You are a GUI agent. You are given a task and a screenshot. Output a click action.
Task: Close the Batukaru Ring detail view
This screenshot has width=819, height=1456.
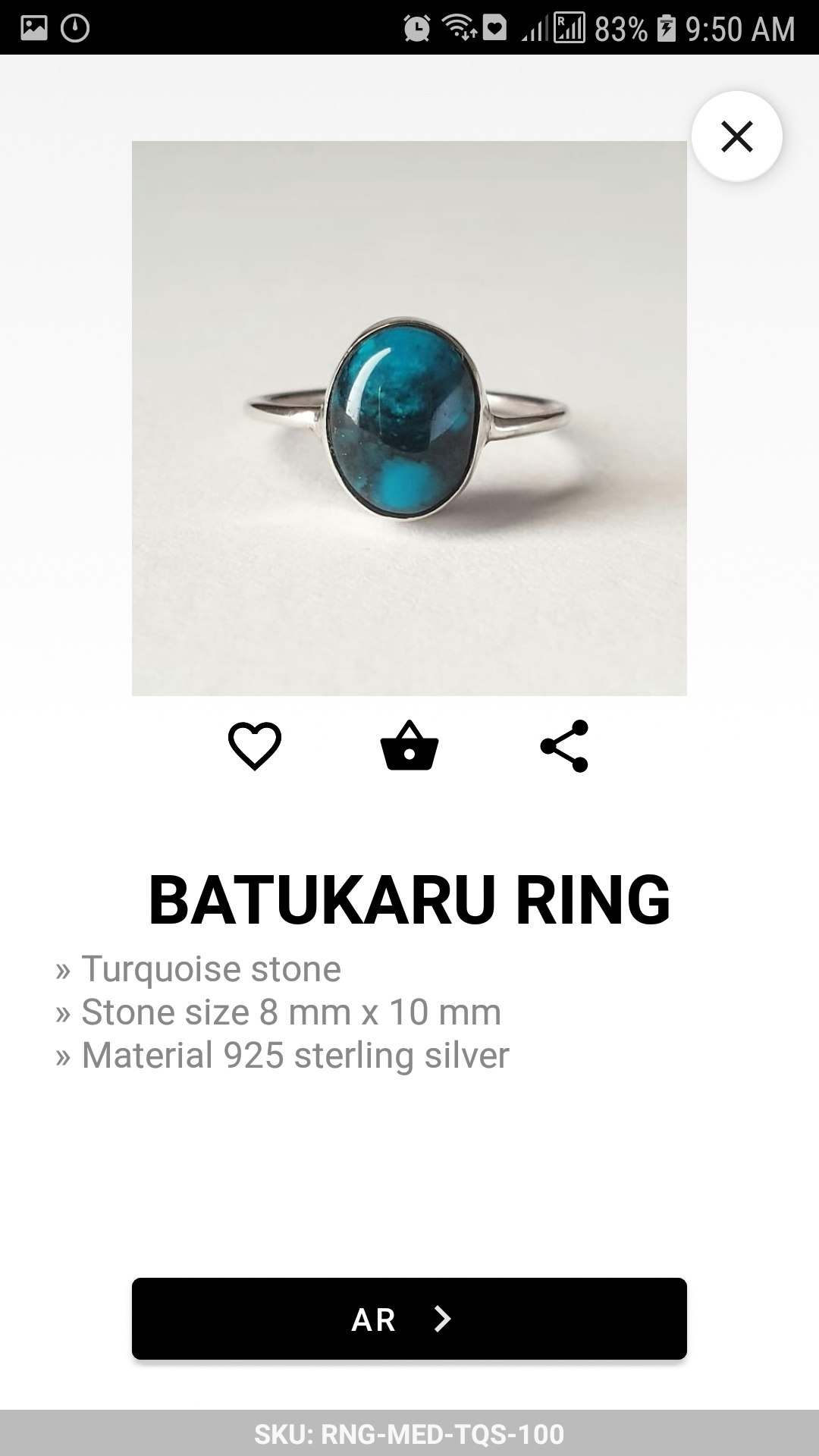tap(736, 136)
